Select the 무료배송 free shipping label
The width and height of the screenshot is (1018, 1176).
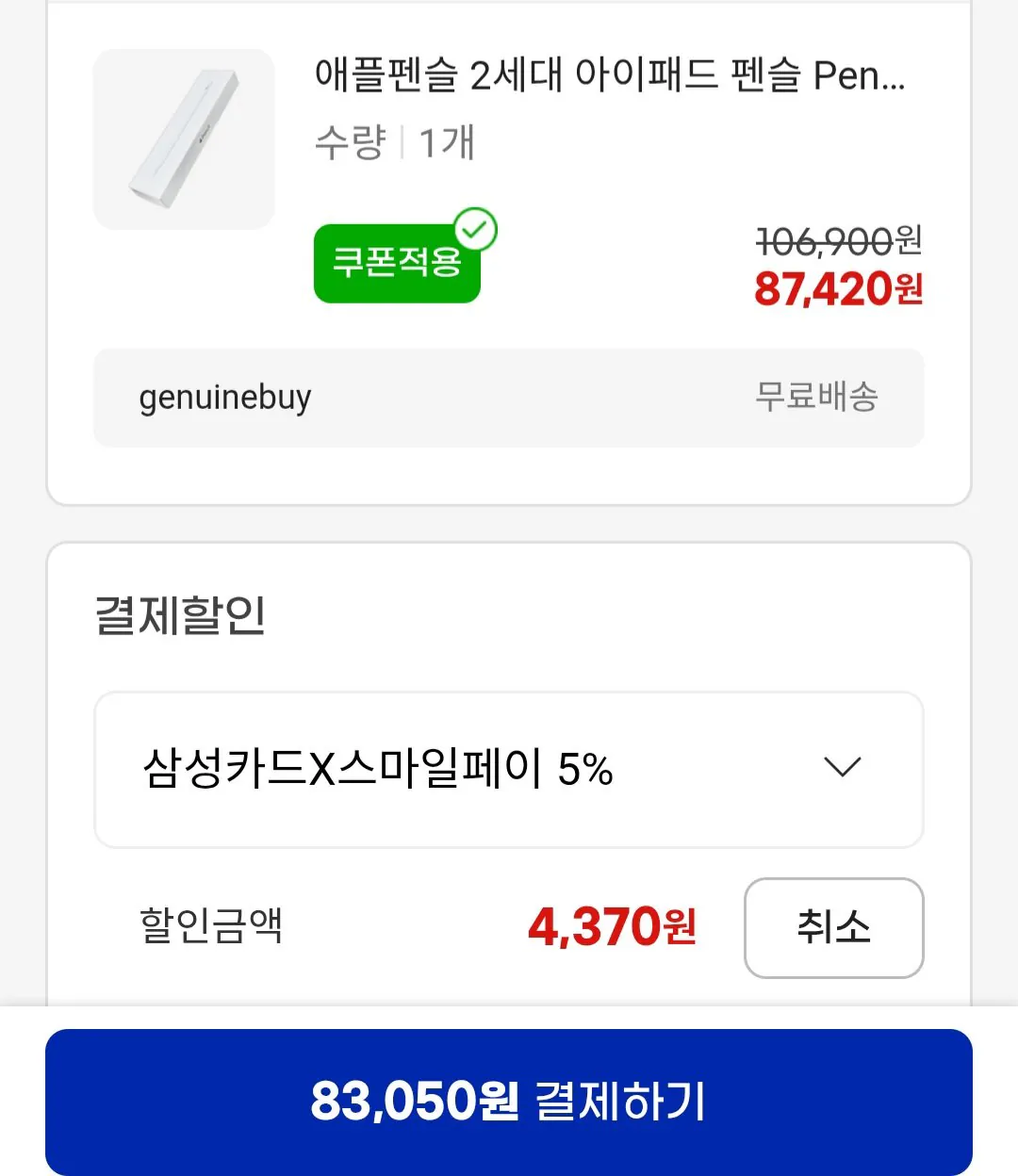[x=816, y=398]
